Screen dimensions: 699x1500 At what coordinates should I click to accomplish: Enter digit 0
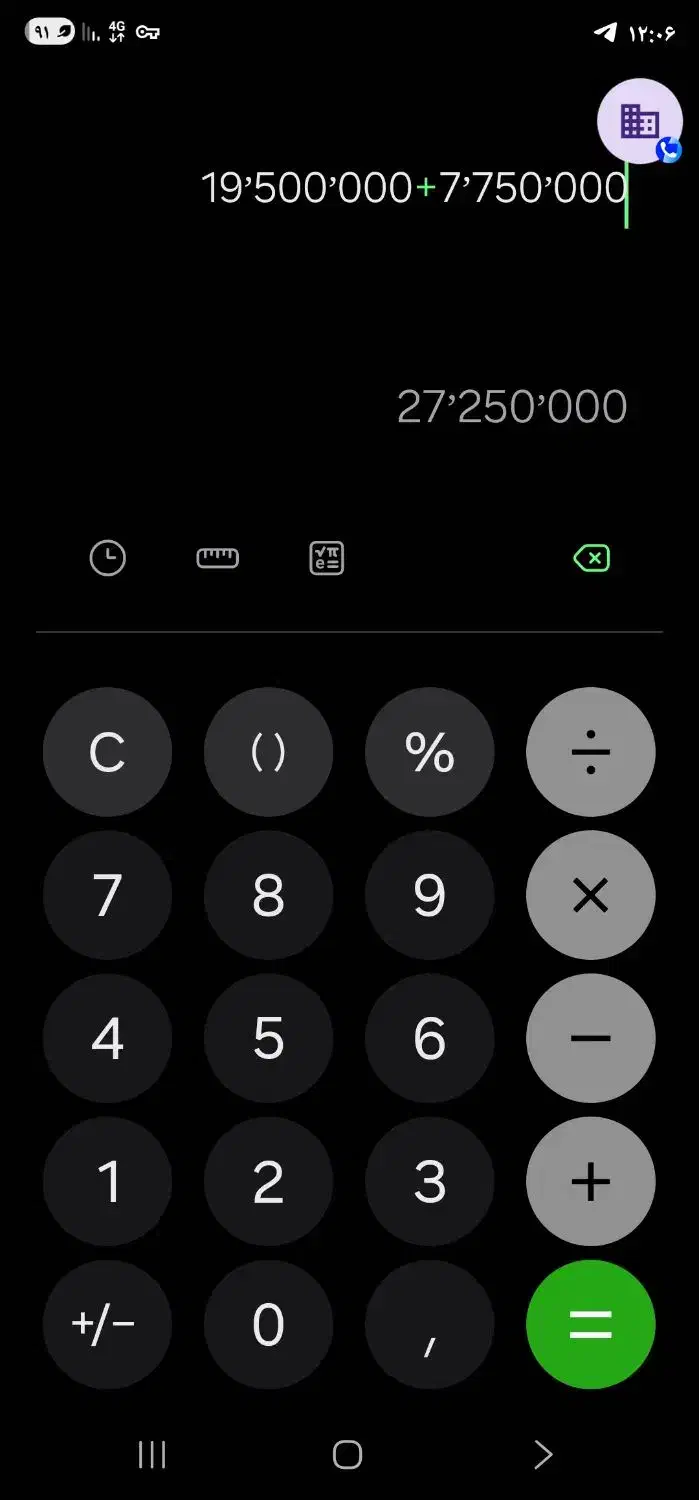[x=268, y=1324]
